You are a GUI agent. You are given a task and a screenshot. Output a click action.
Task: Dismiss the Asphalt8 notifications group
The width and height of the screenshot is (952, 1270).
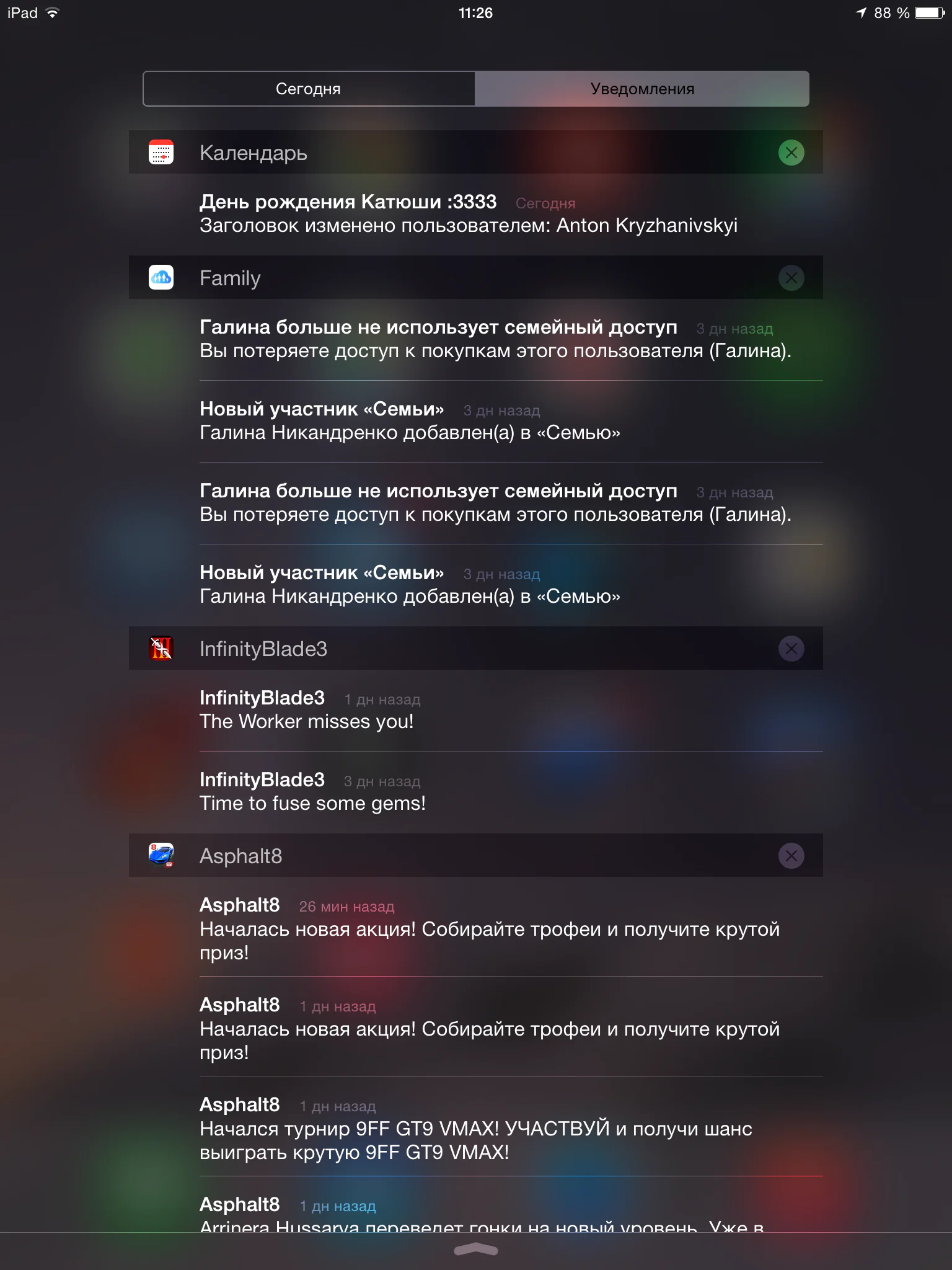pos(791,856)
